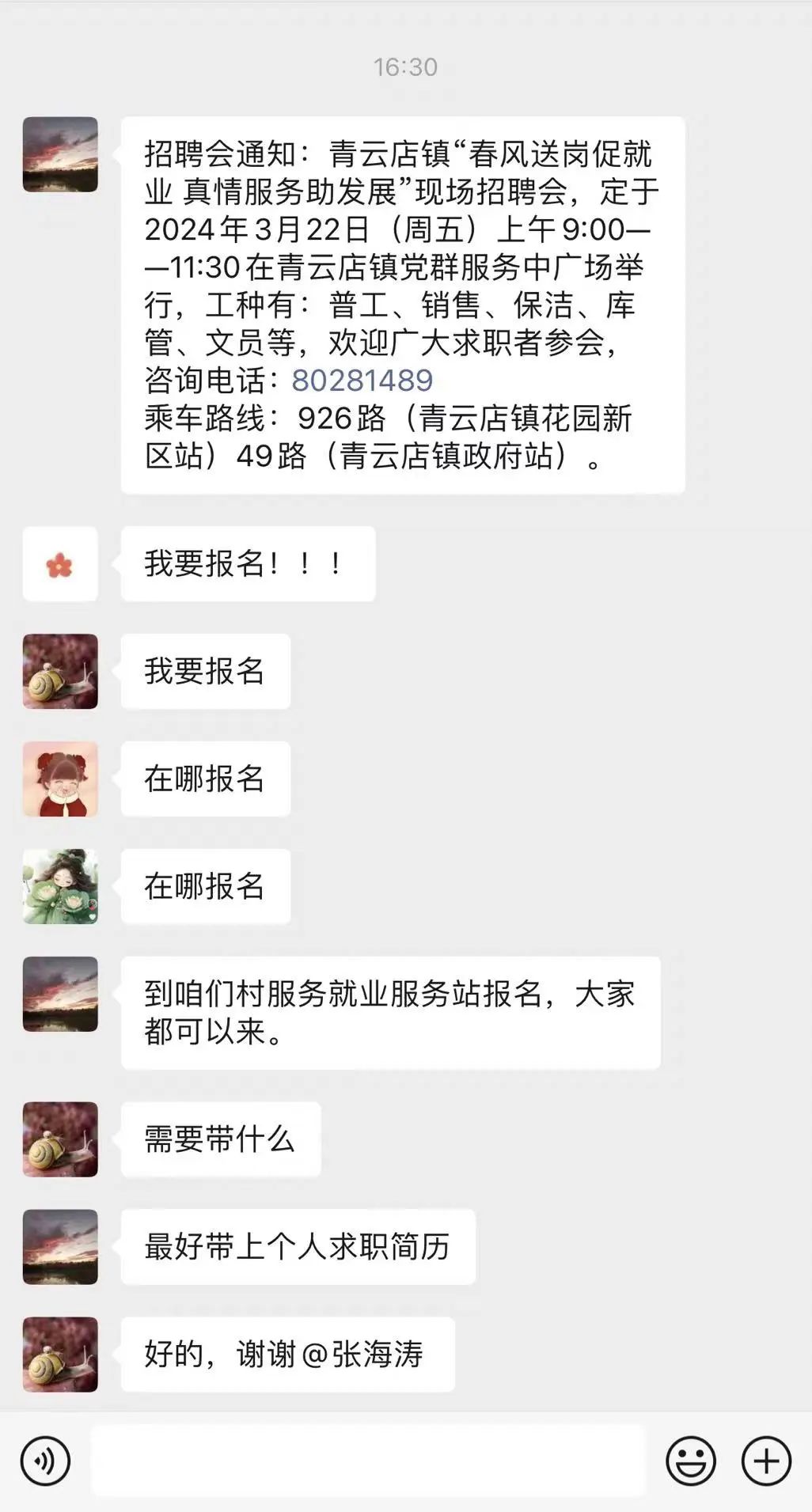Switch to voice message input

[45, 1461]
